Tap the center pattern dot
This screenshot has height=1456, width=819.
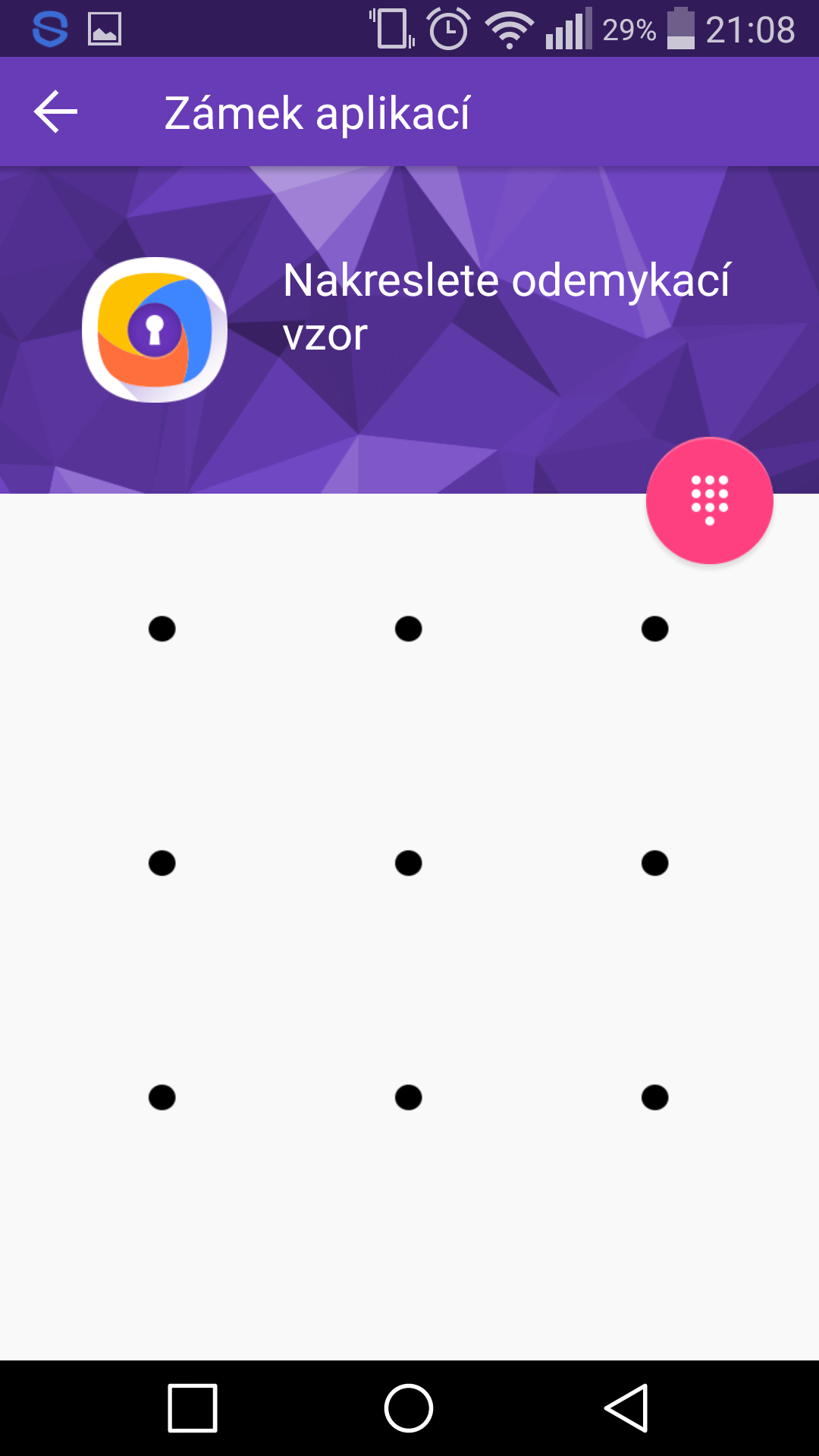[x=409, y=863]
